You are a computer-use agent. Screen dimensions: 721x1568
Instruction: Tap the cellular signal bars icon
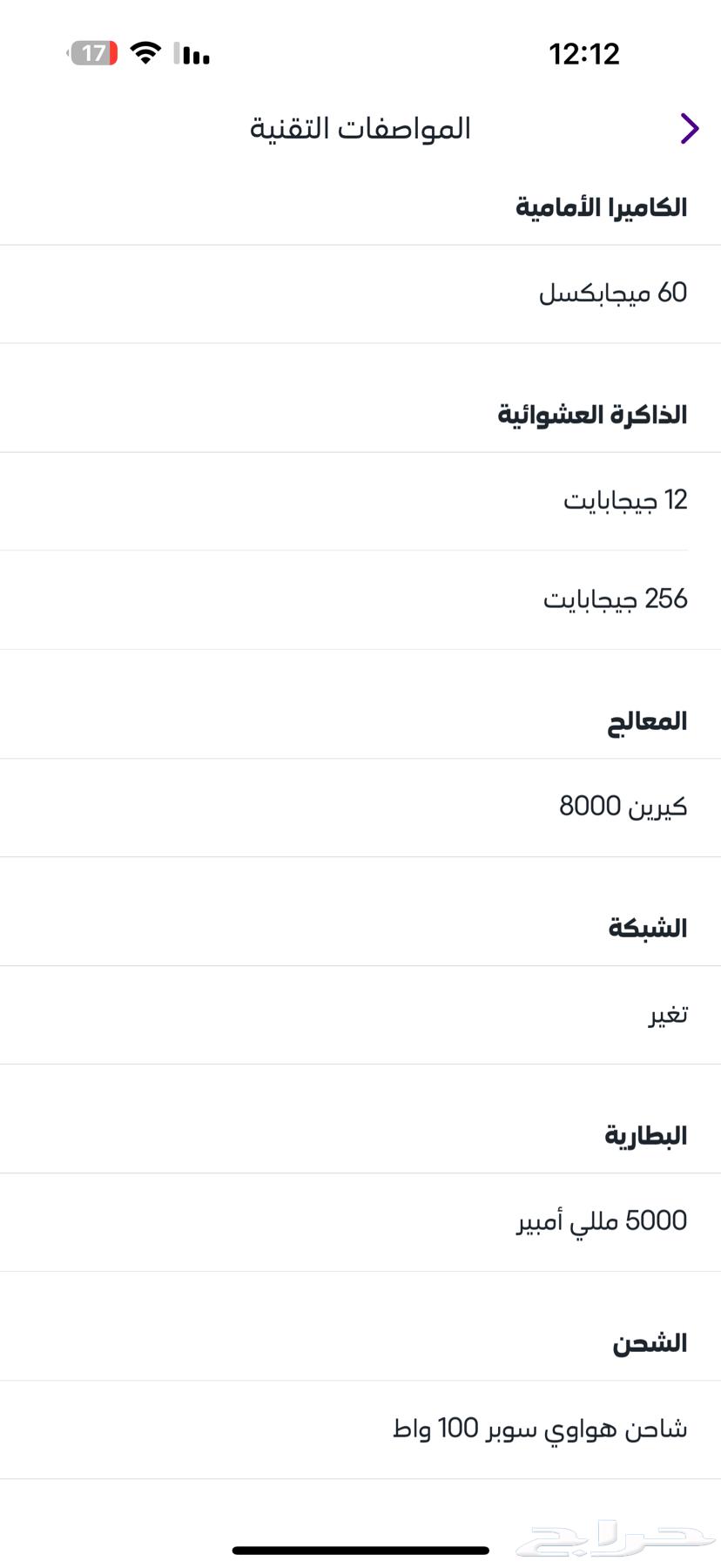coord(192,54)
